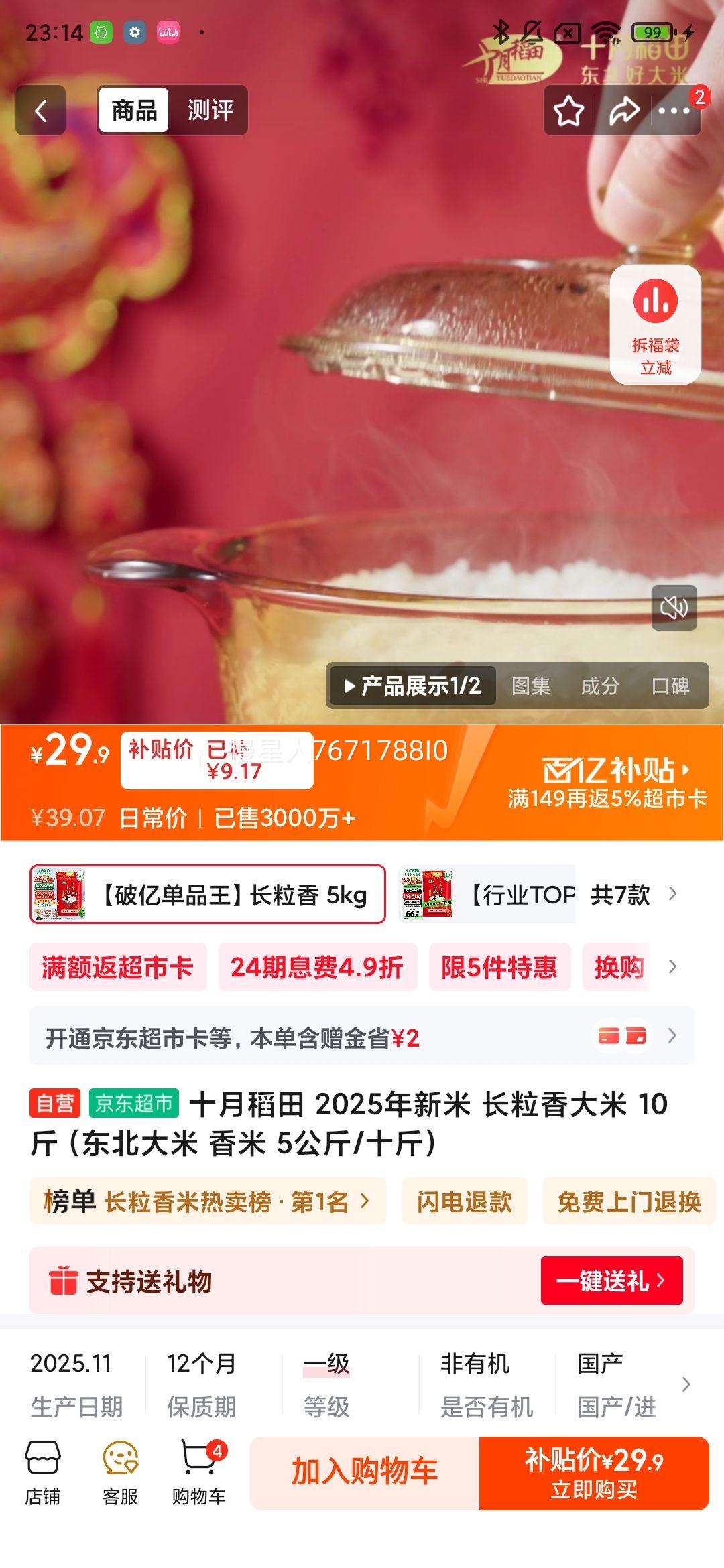This screenshot has width=724, height=1568.
Task: Share the product via share icon
Action: pyautogui.click(x=624, y=111)
